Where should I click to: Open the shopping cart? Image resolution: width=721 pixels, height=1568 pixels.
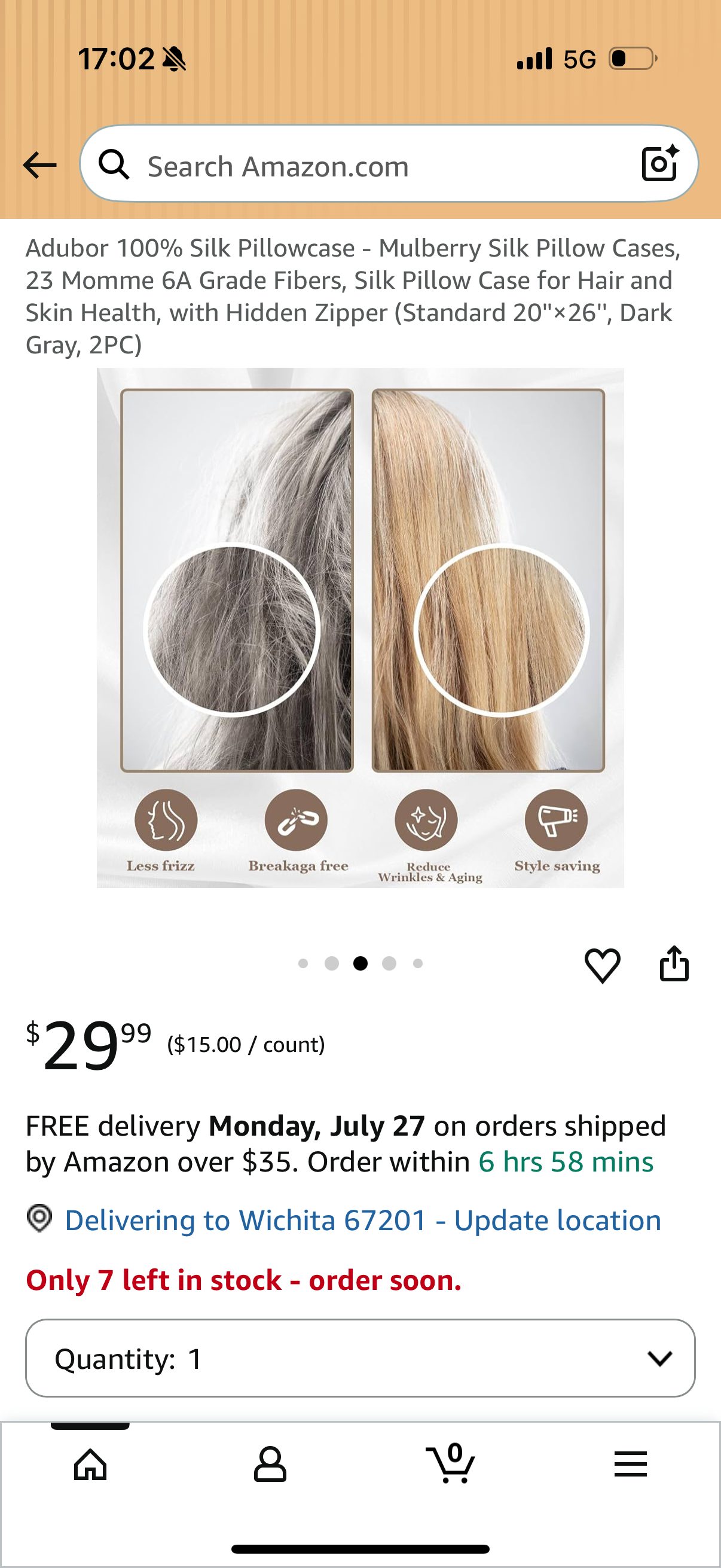(x=451, y=1463)
